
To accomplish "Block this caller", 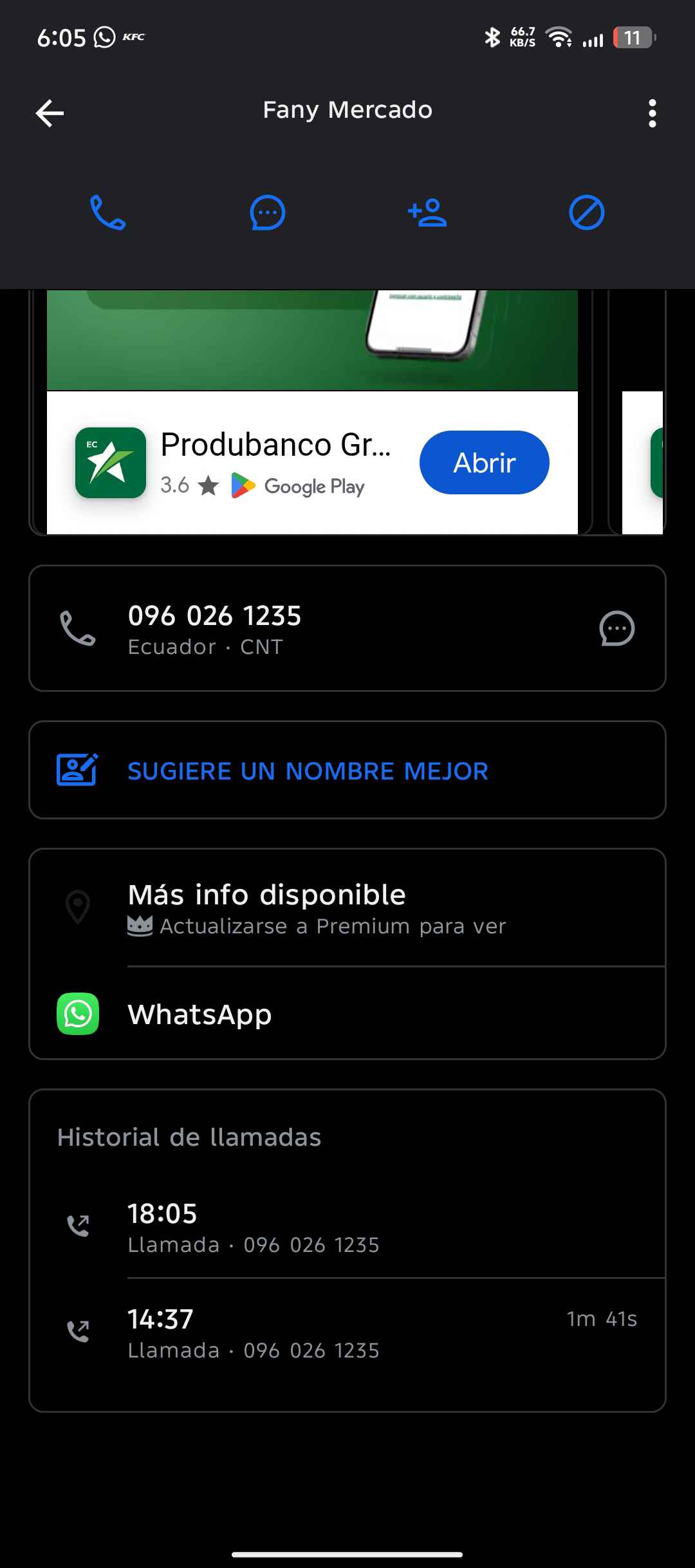I will pos(586,212).
